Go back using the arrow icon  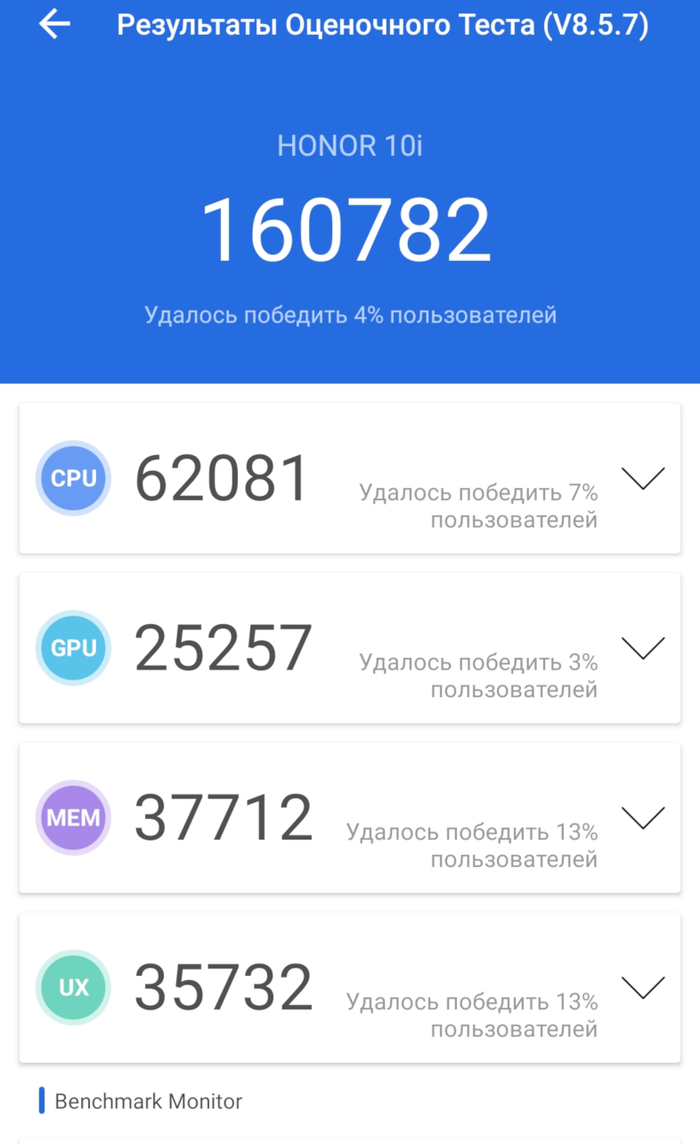pyautogui.click(x=55, y=25)
